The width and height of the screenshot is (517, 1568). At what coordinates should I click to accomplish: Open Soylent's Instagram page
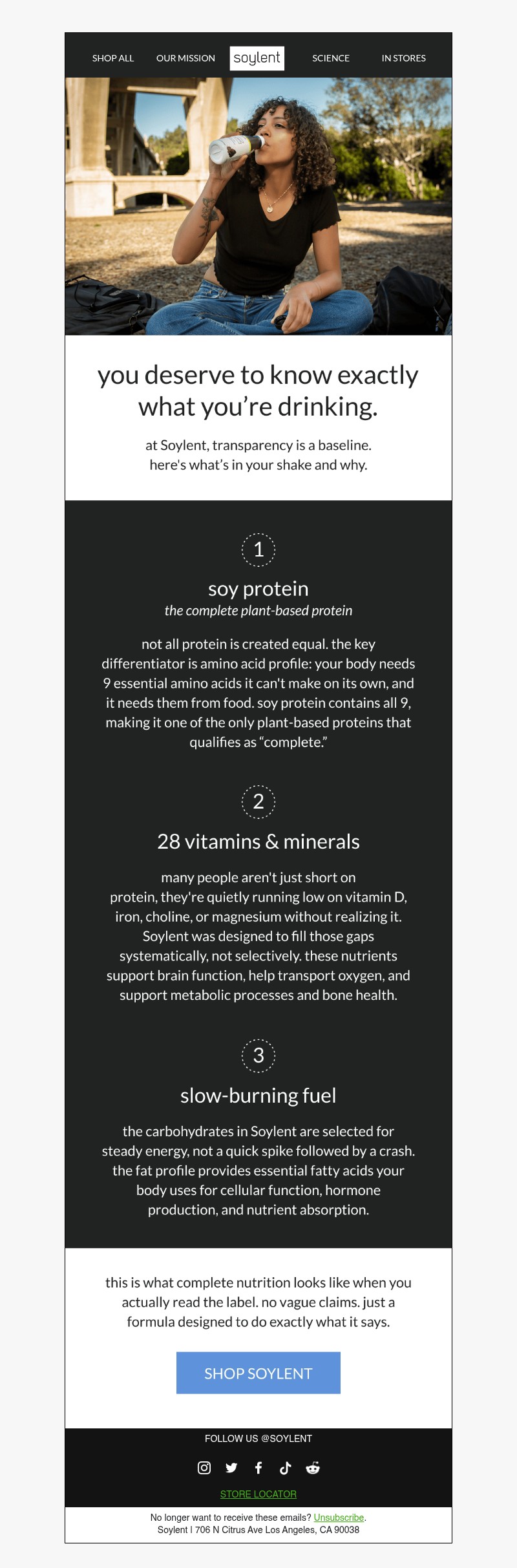[204, 1467]
